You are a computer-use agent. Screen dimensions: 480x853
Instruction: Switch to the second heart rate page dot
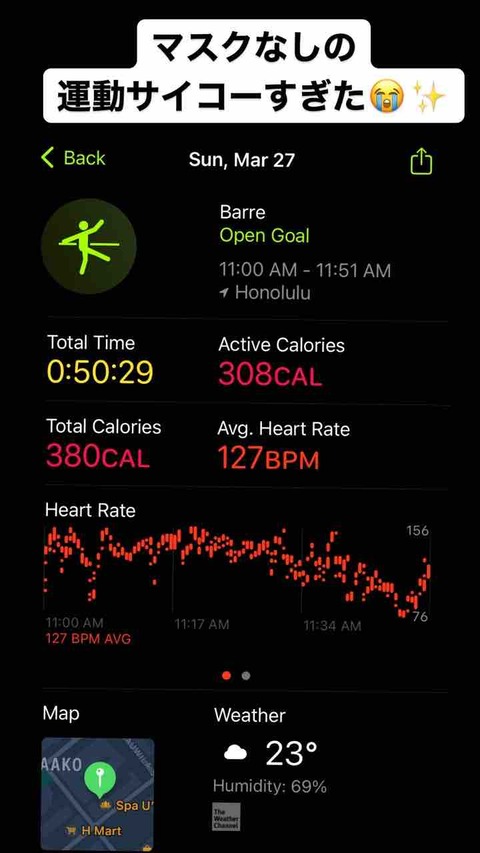(246, 676)
